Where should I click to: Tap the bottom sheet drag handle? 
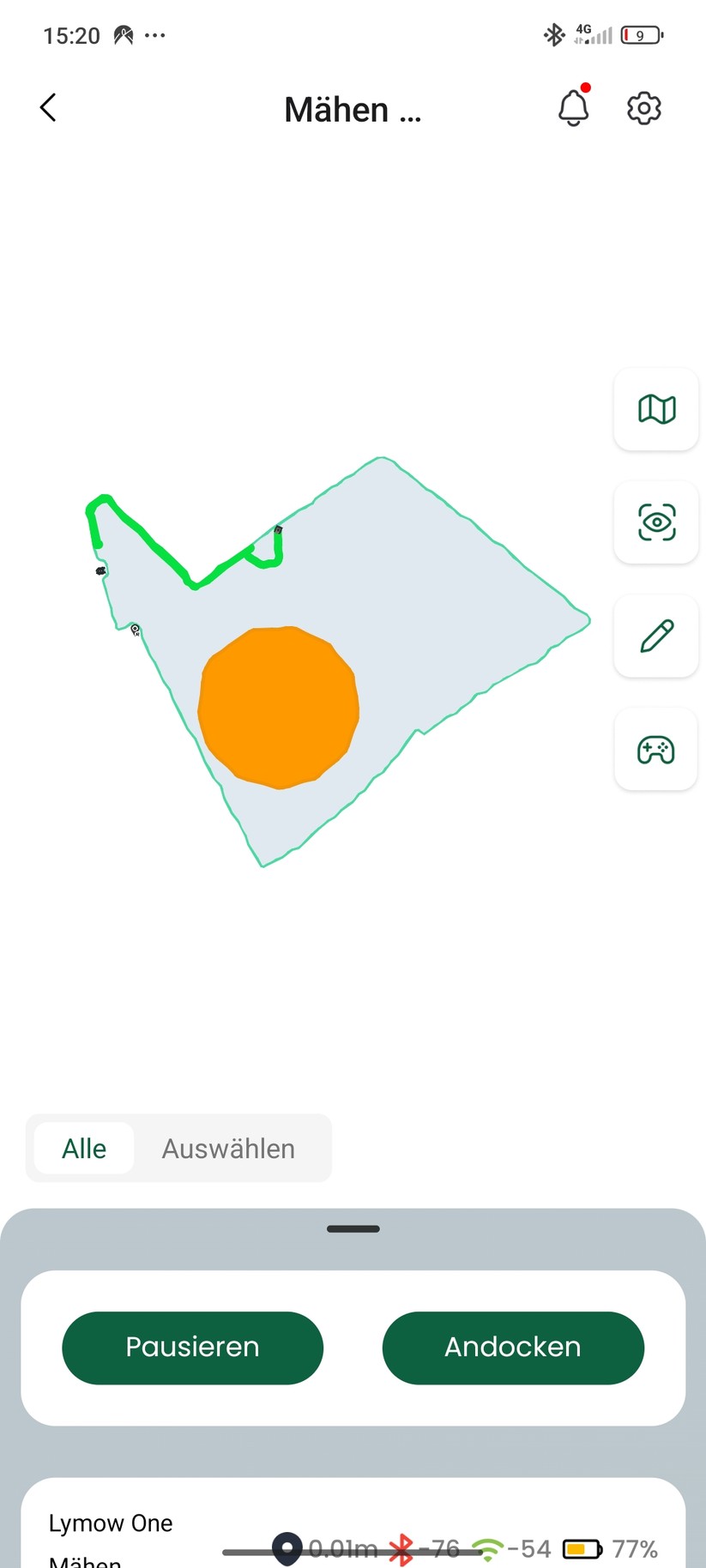353,1229
